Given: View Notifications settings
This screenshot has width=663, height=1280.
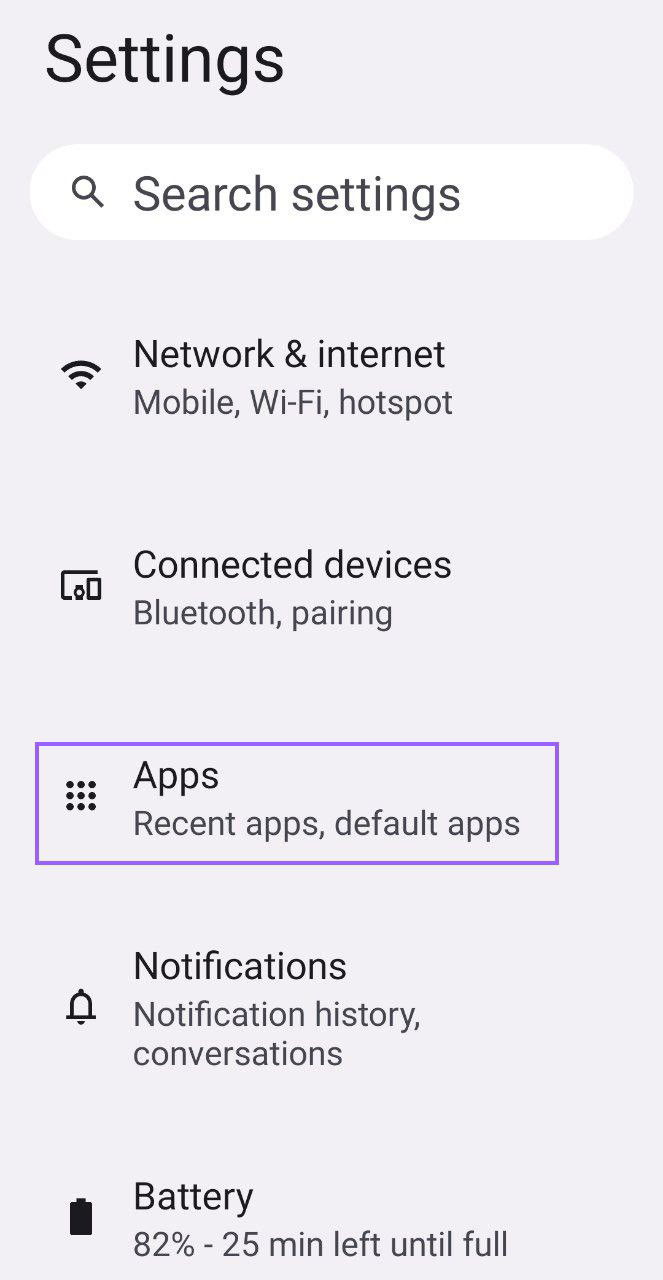Looking at the screenshot, I should (277, 1008).
